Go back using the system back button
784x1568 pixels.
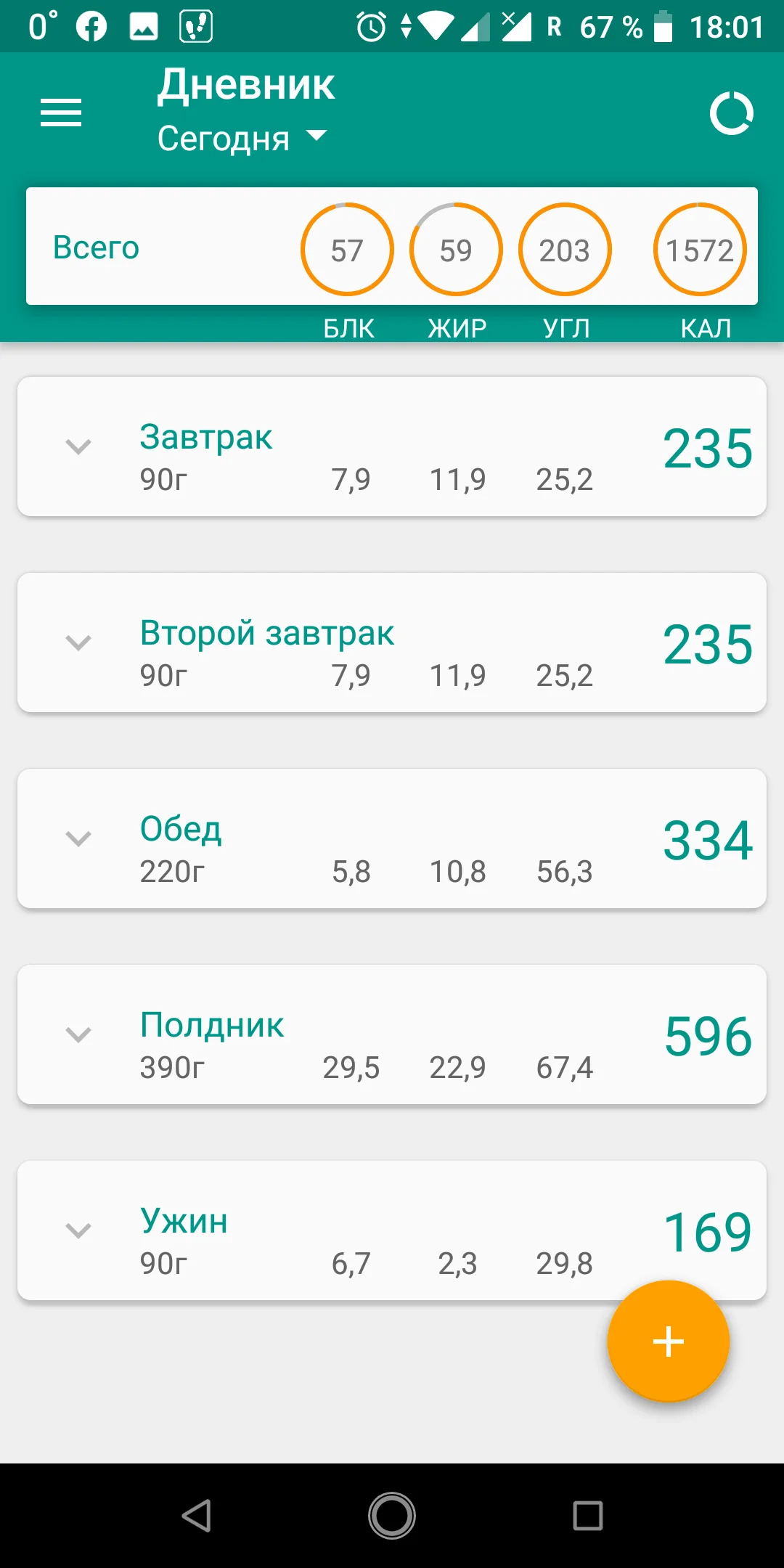click(196, 1516)
